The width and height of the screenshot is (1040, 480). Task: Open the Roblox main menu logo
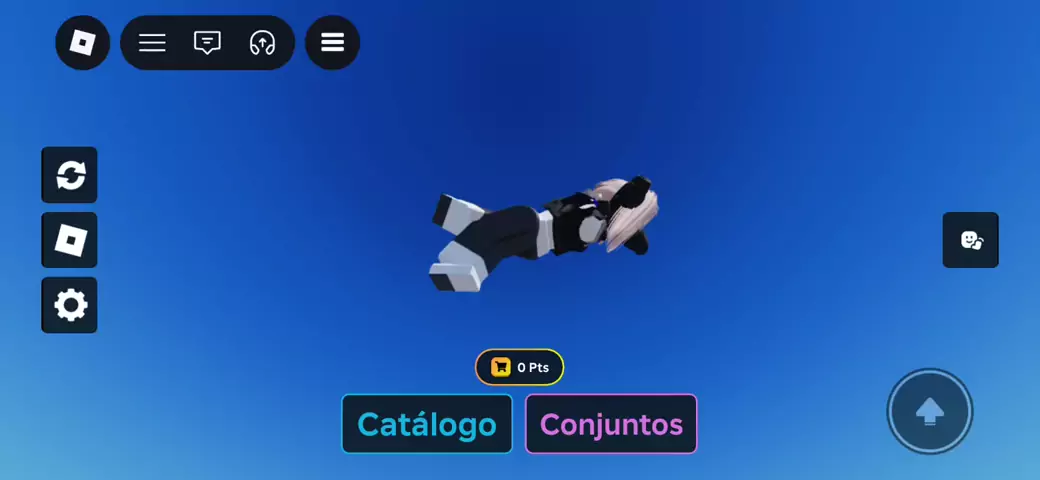point(82,43)
